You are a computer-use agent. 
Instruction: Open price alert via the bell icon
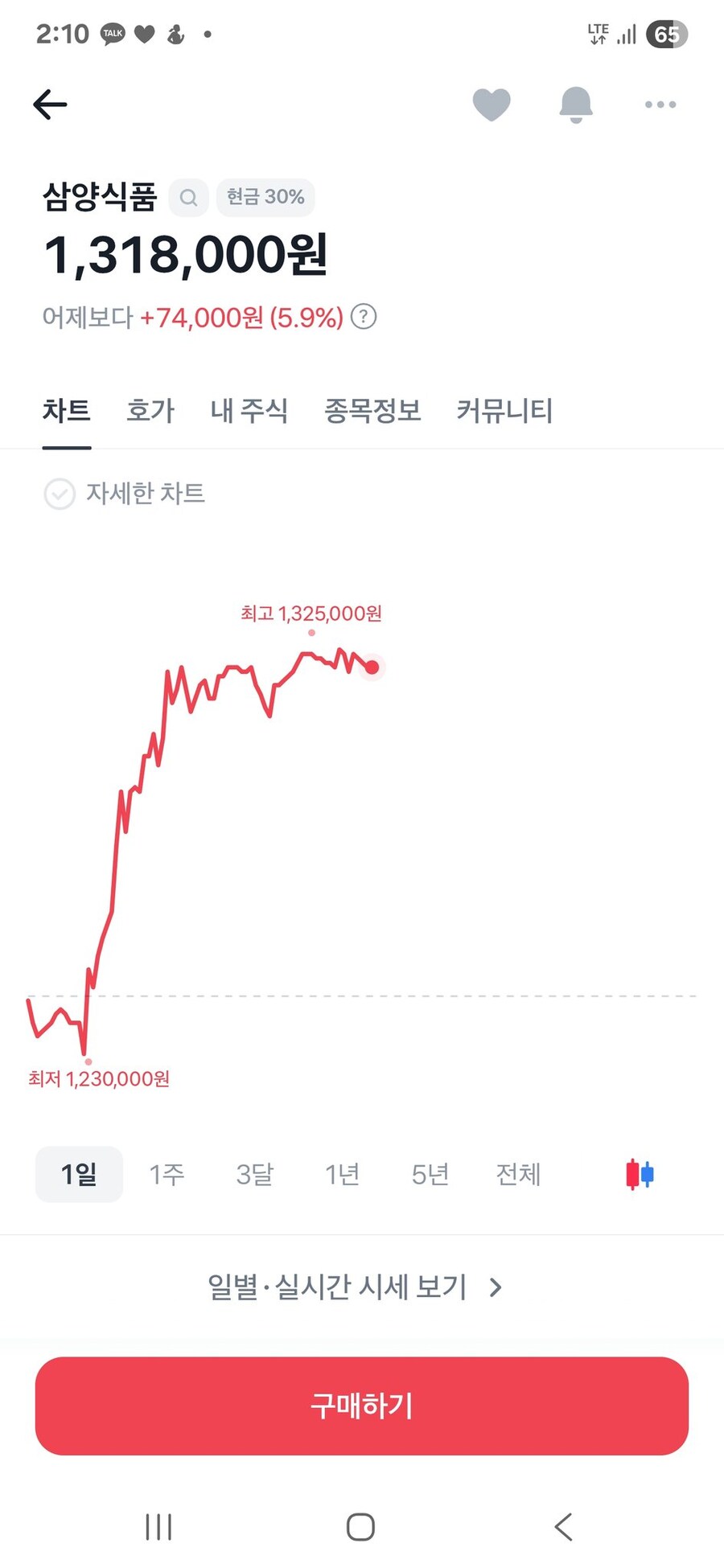pos(576,104)
